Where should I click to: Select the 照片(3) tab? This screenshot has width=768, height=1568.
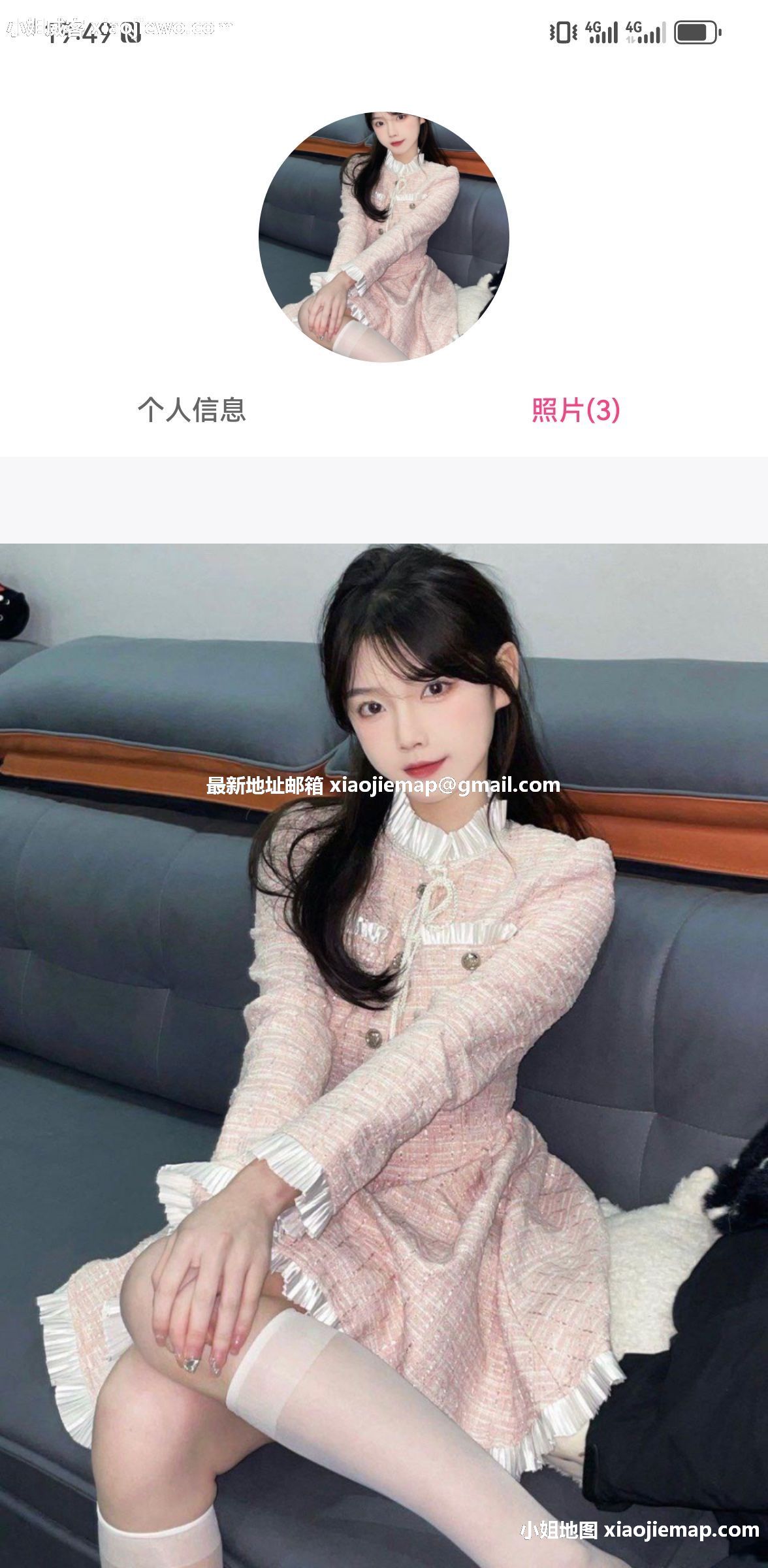click(575, 410)
